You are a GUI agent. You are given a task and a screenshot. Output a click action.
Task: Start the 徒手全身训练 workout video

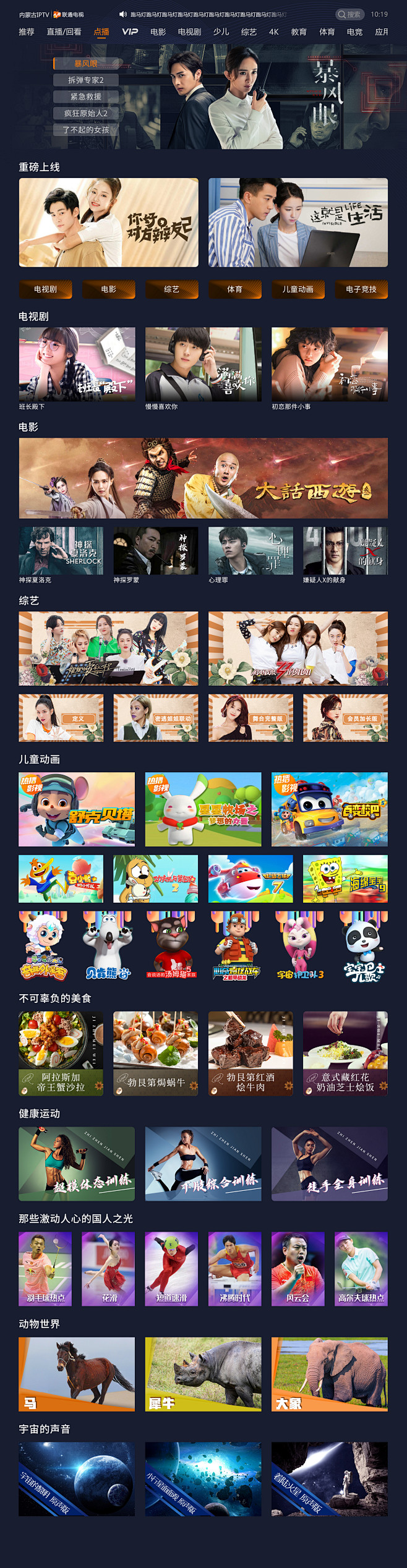[x=330, y=1164]
